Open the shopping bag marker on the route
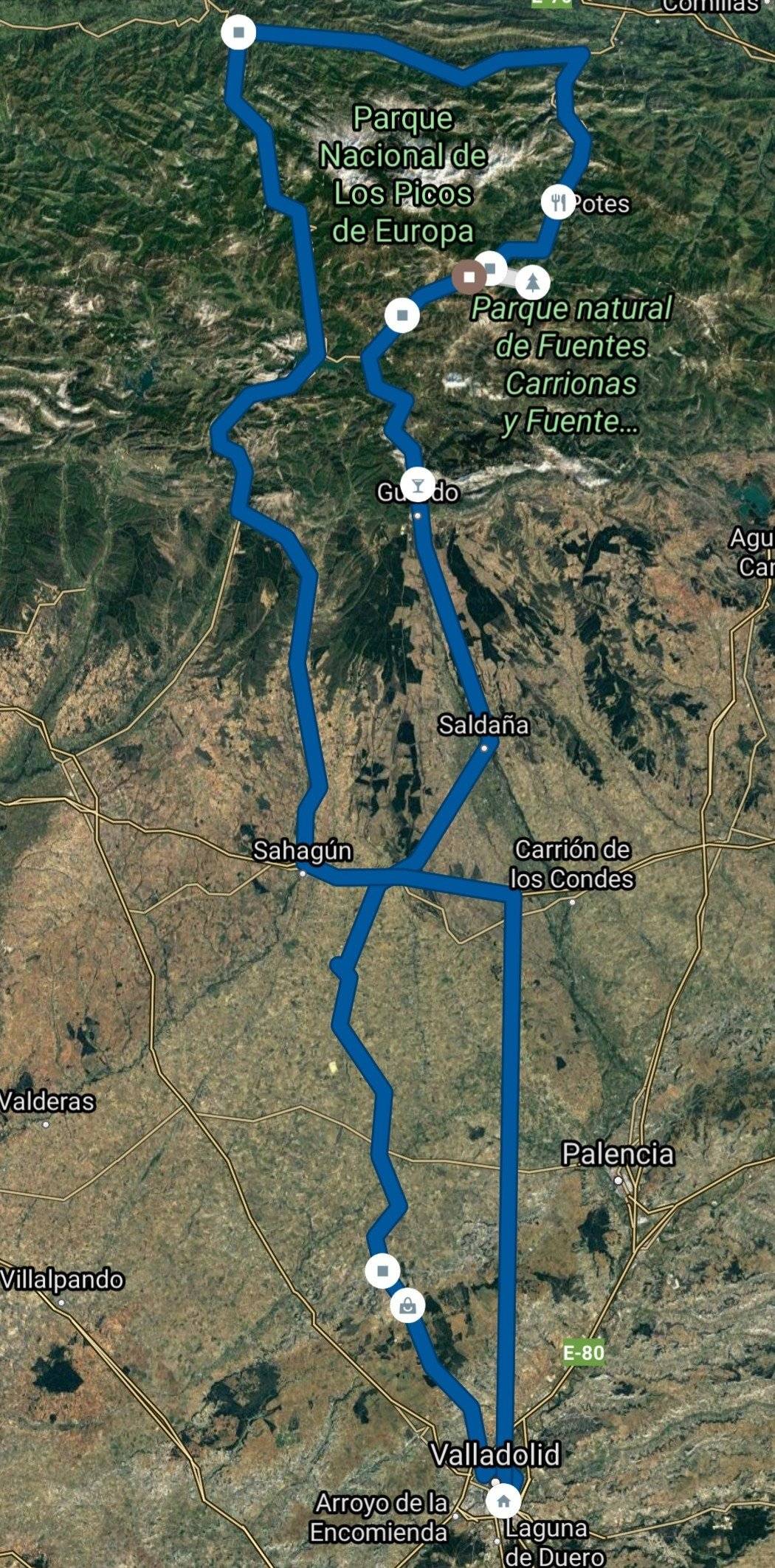 407,1306
